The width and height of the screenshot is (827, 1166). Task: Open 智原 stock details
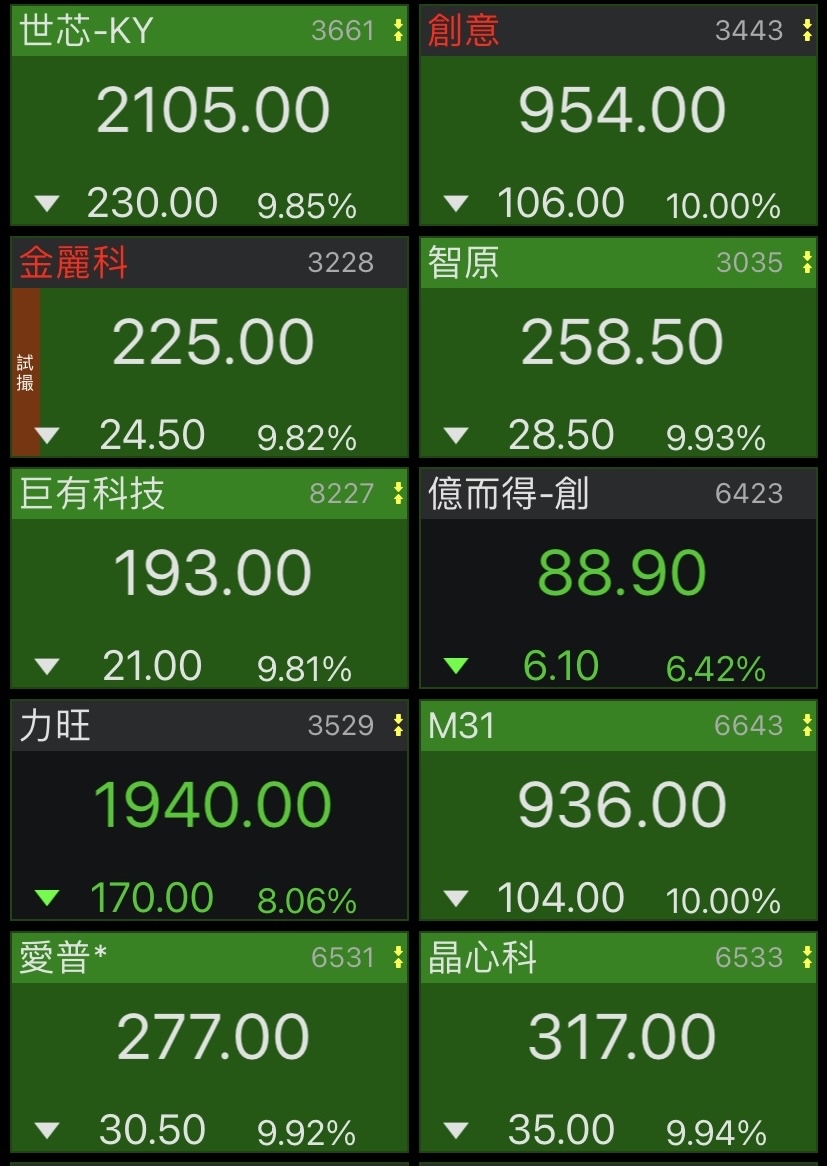[x=618, y=346]
